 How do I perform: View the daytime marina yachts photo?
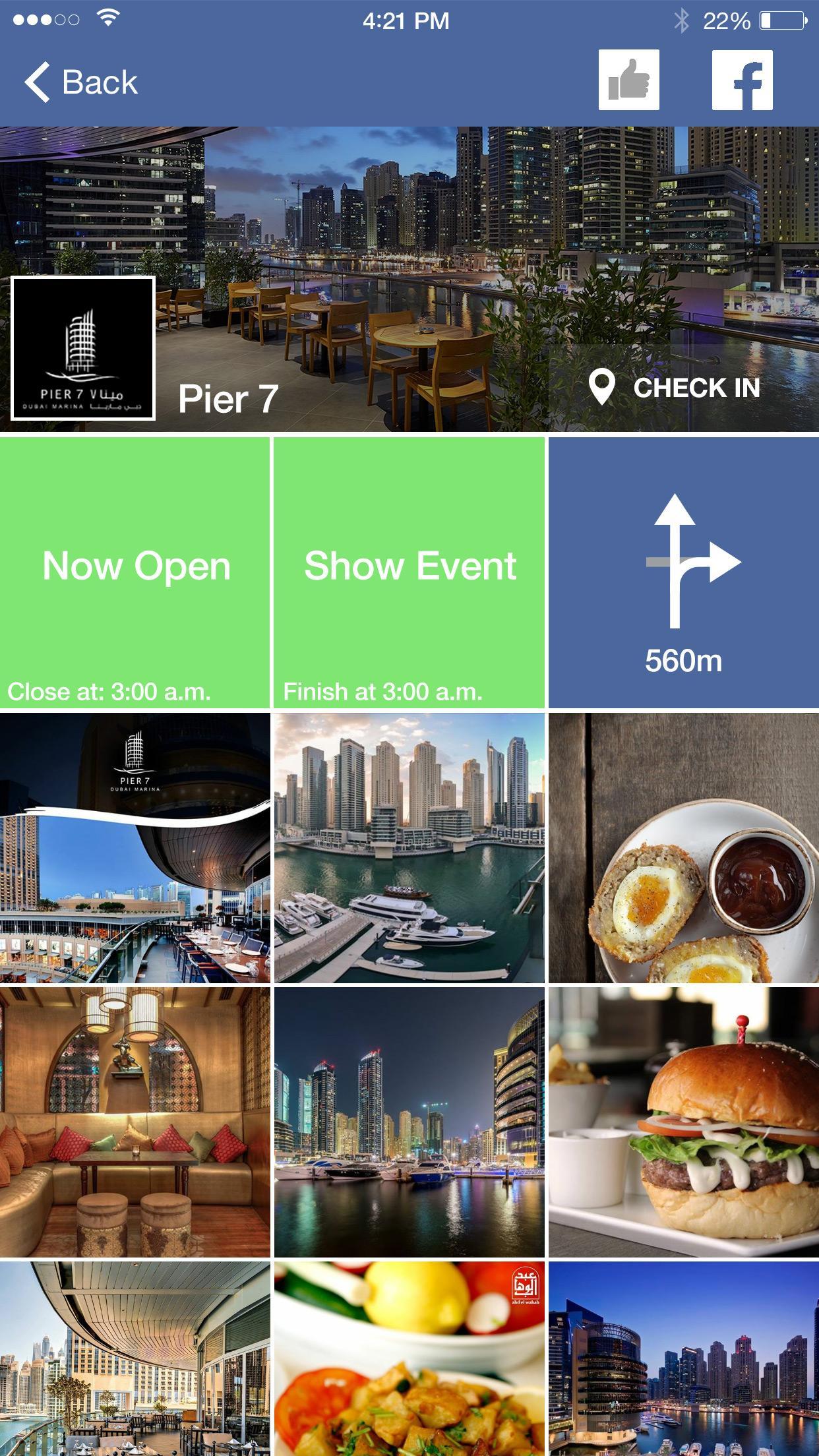409,847
